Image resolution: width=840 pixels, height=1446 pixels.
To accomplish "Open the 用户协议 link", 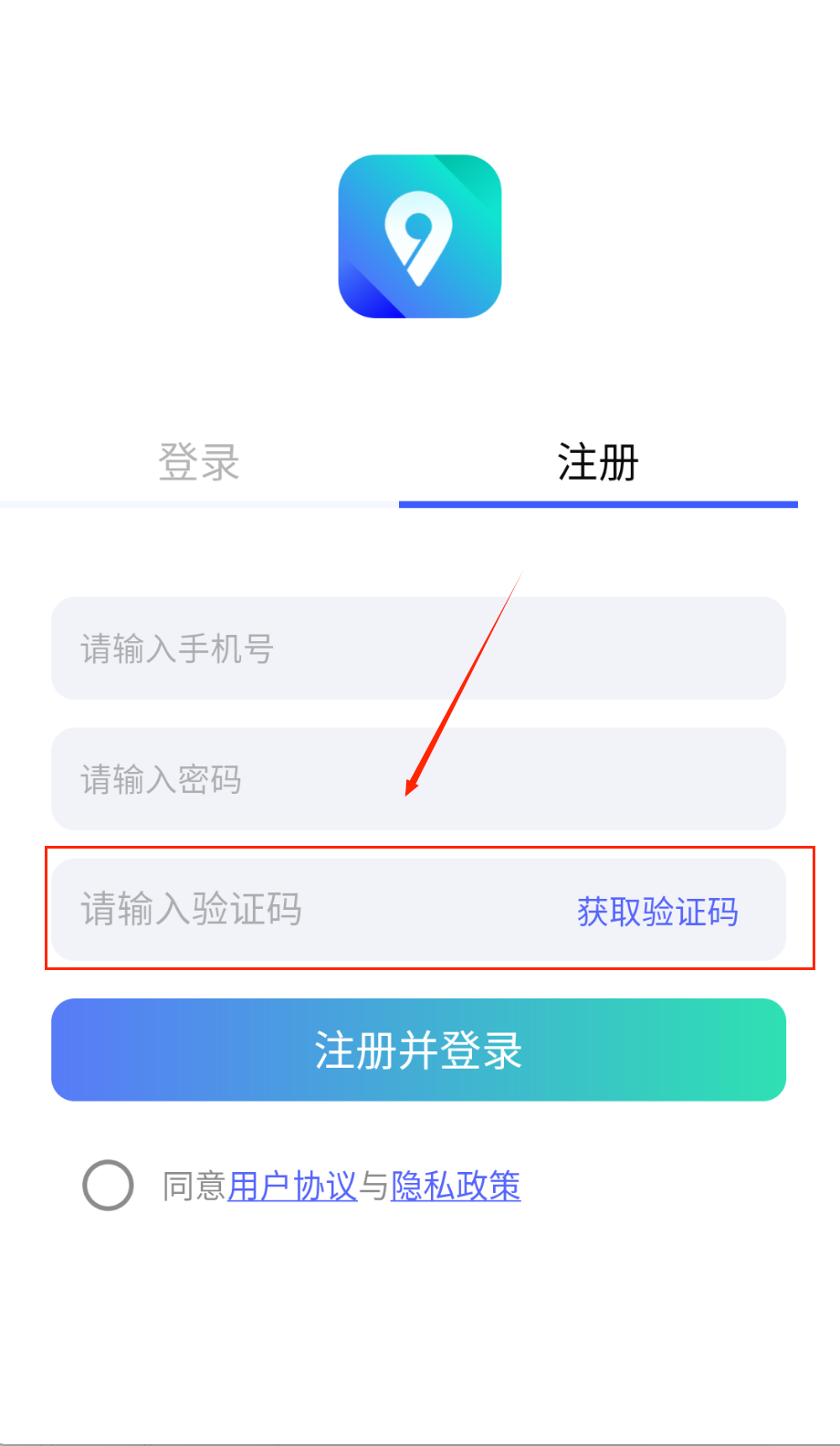I will [x=292, y=1187].
